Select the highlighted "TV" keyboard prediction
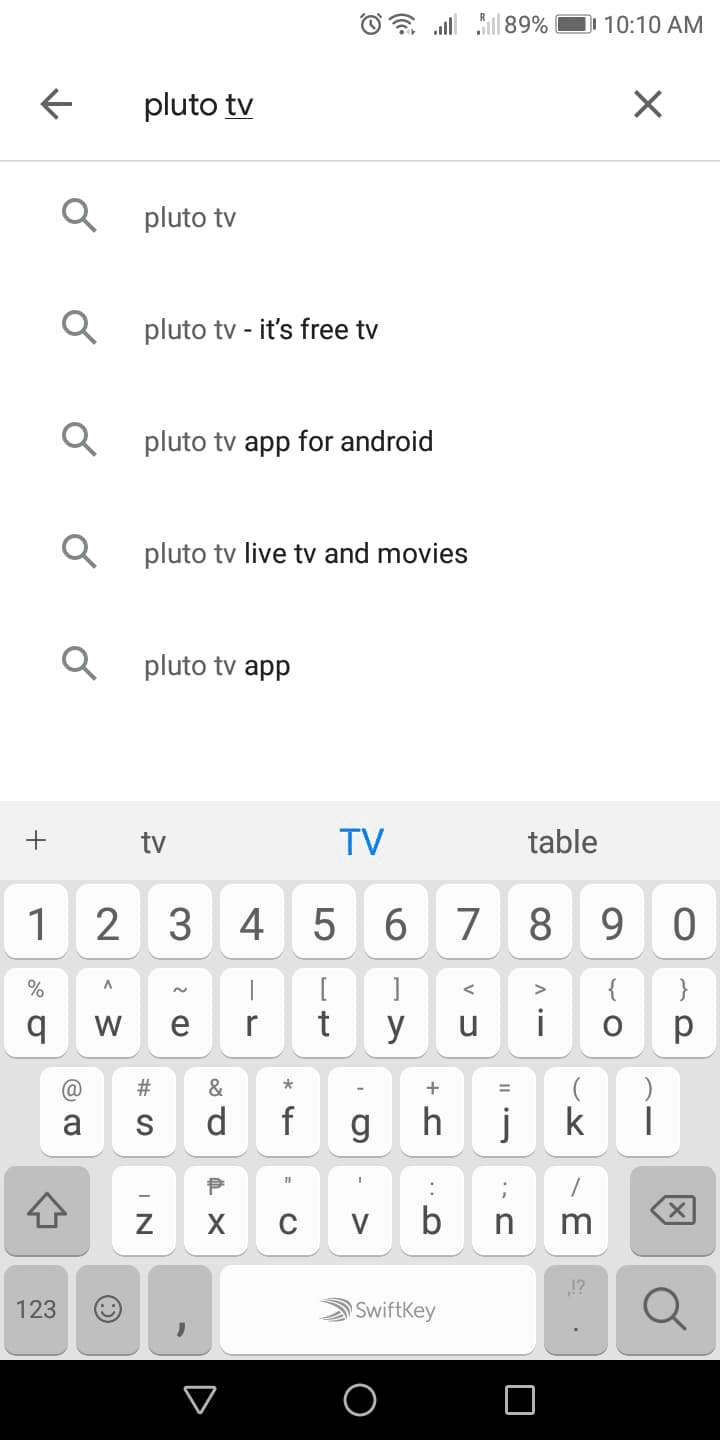The image size is (720, 1440). coord(361,842)
